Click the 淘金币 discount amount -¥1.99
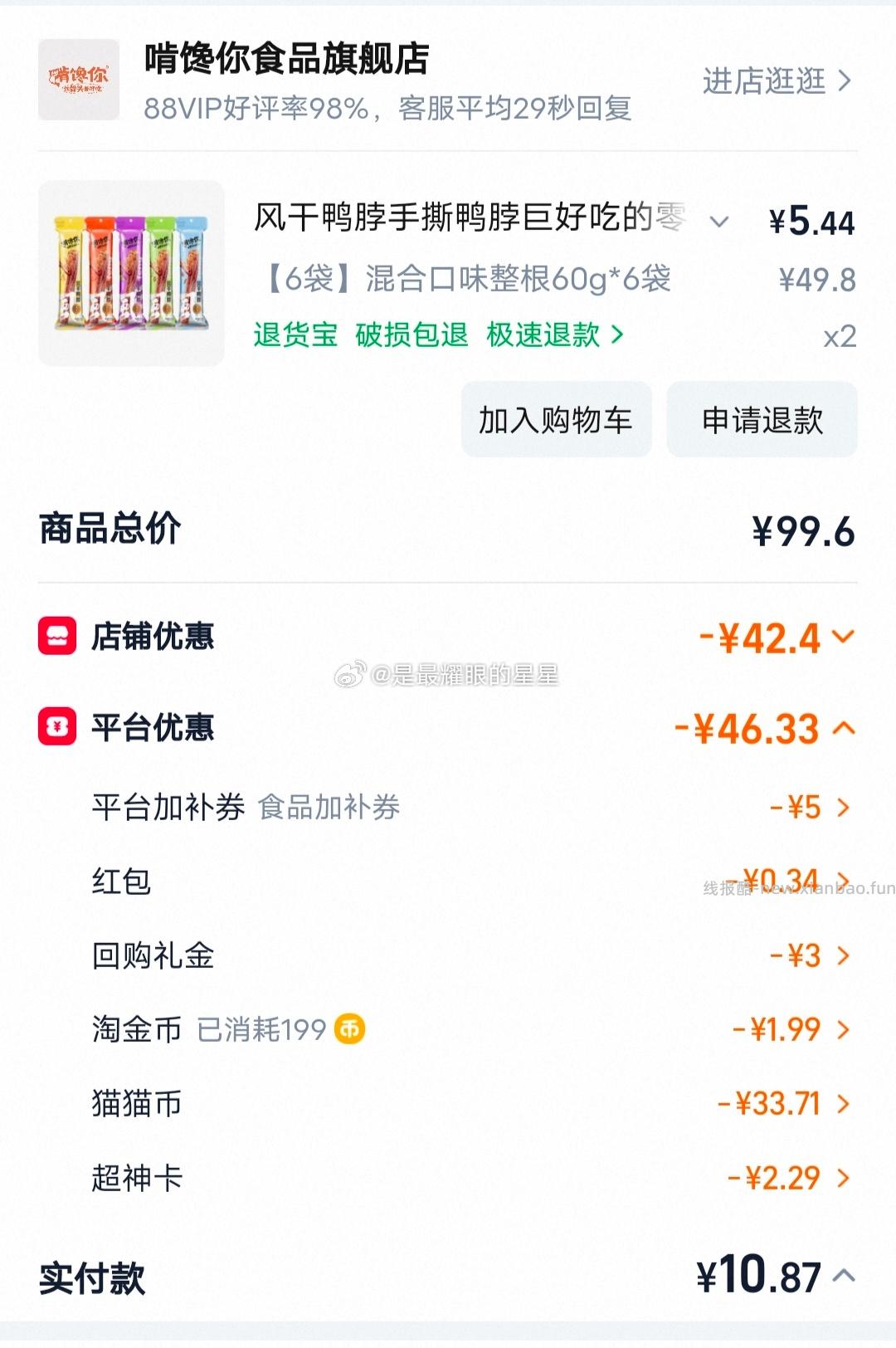The height and width of the screenshot is (1348, 896). [x=777, y=1029]
